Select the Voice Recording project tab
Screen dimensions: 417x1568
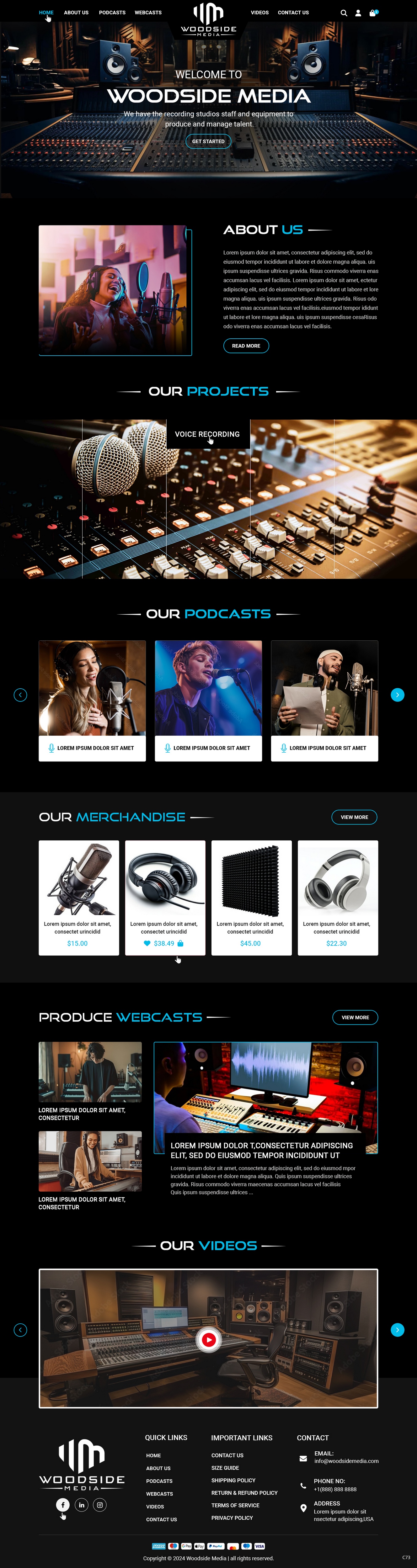208,434
